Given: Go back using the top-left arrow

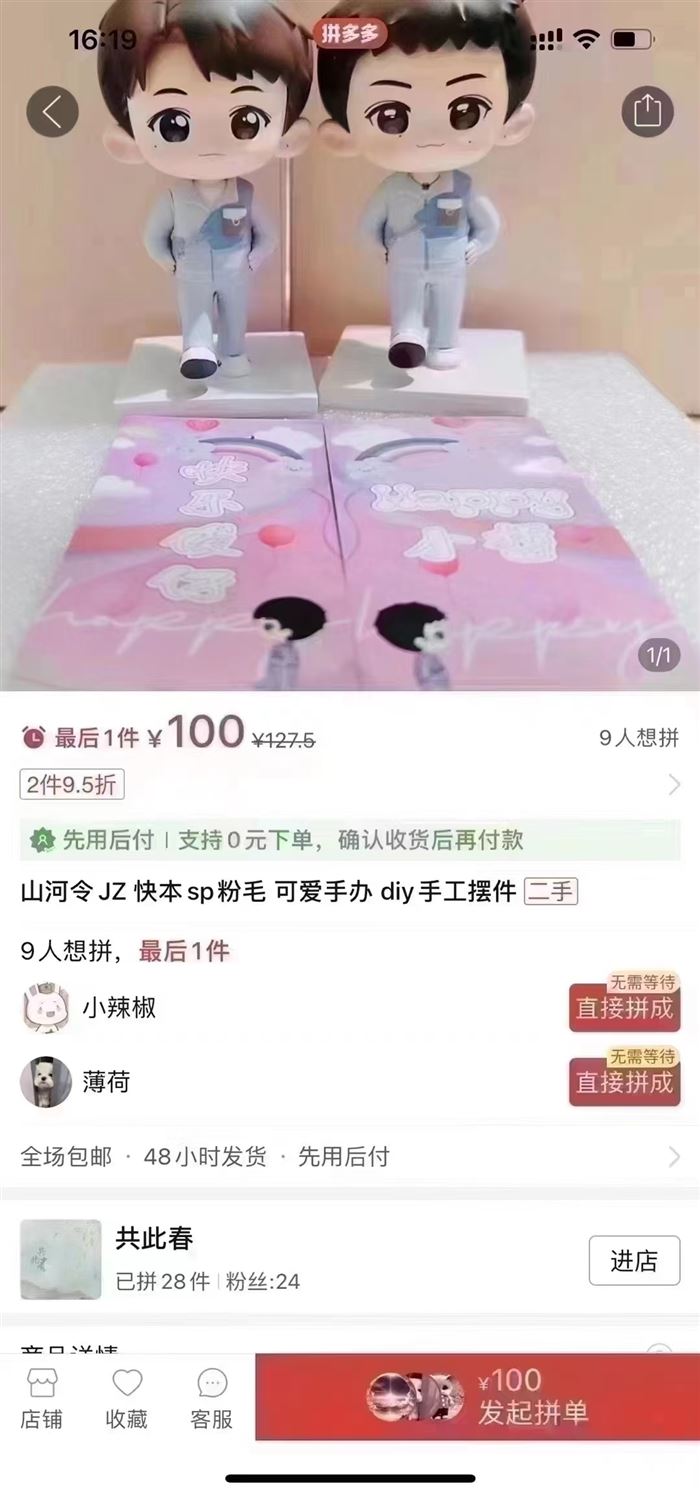Looking at the screenshot, I should coord(52,111).
